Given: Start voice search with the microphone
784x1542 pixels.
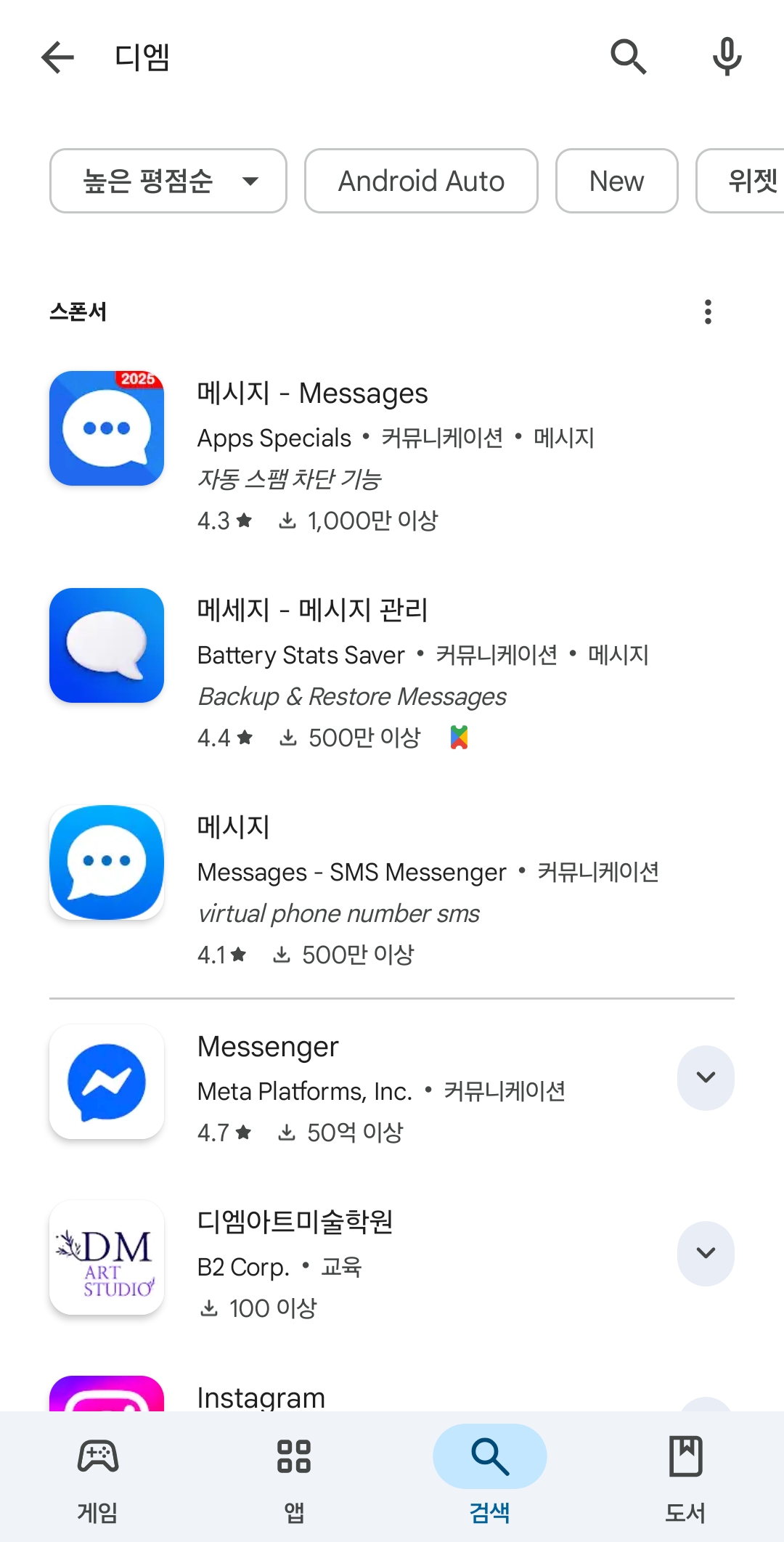Looking at the screenshot, I should (727, 57).
